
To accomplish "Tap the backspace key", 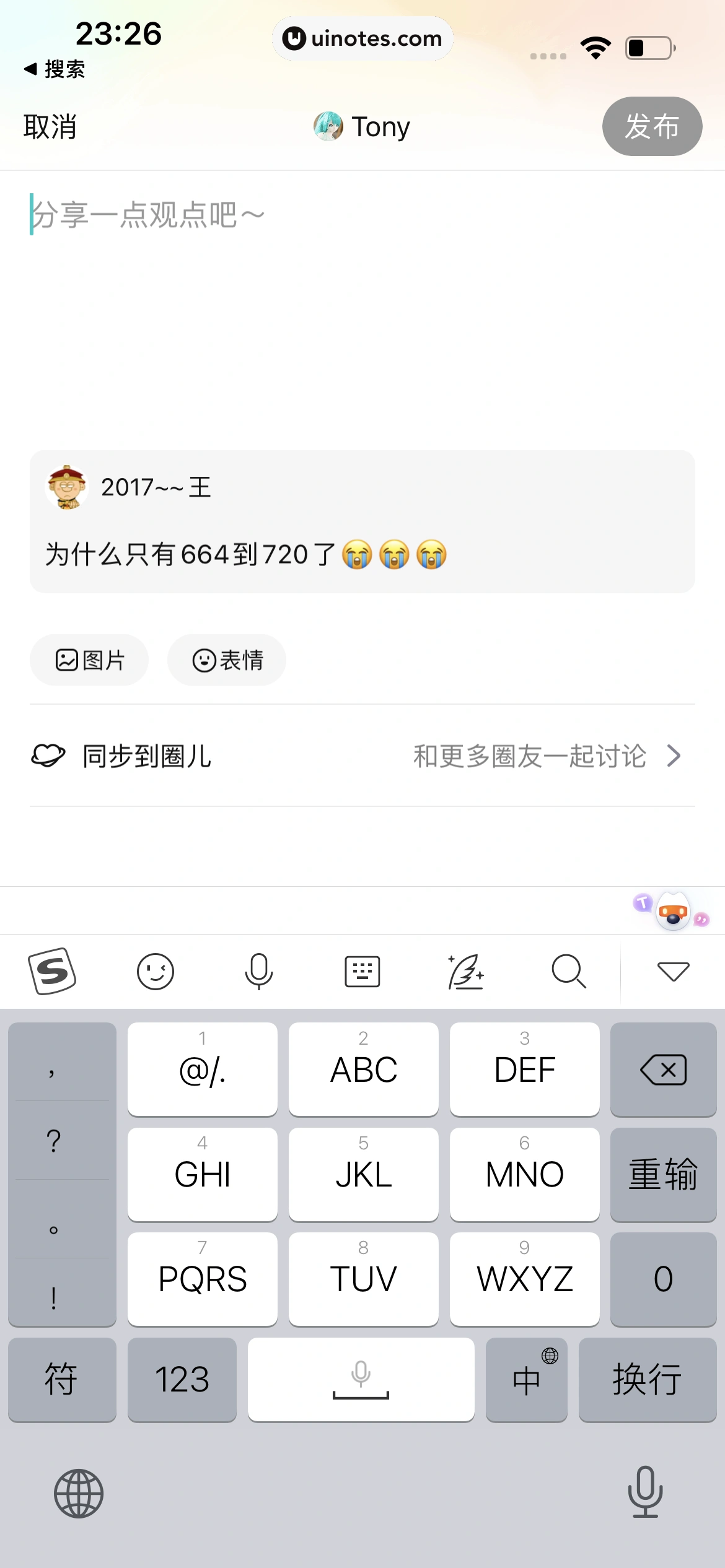I will click(x=663, y=1069).
